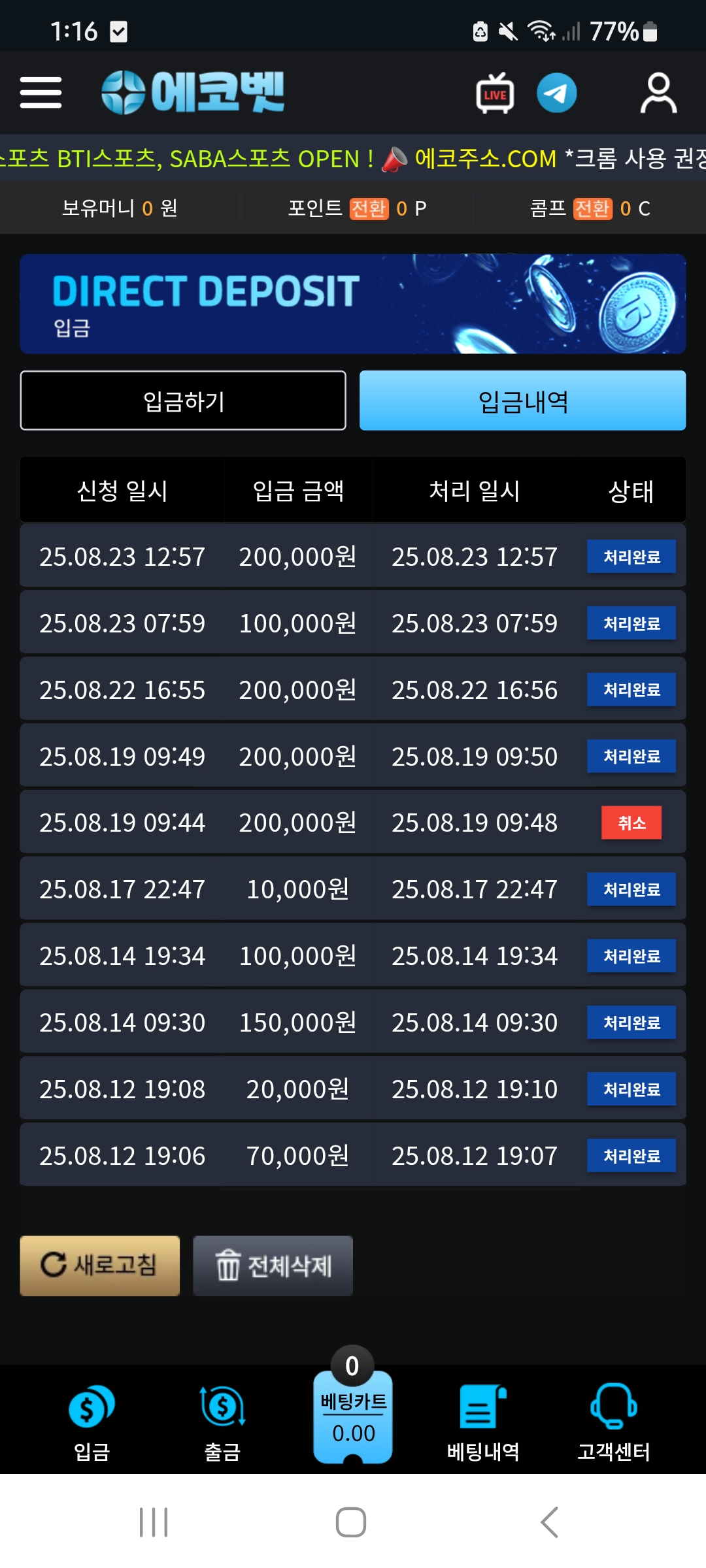Viewport: 706px width, 1568px height.
Task: Open the Telegram channel icon
Action: pyautogui.click(x=556, y=93)
